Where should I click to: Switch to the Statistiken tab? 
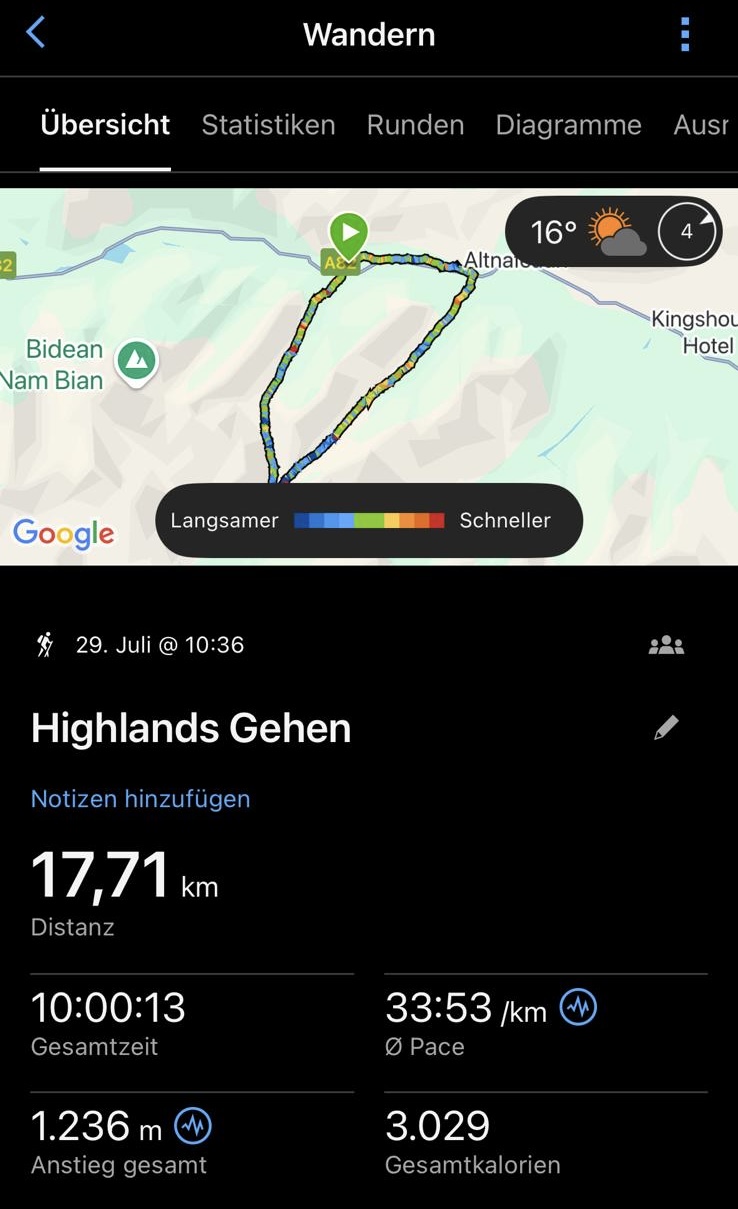coord(268,125)
